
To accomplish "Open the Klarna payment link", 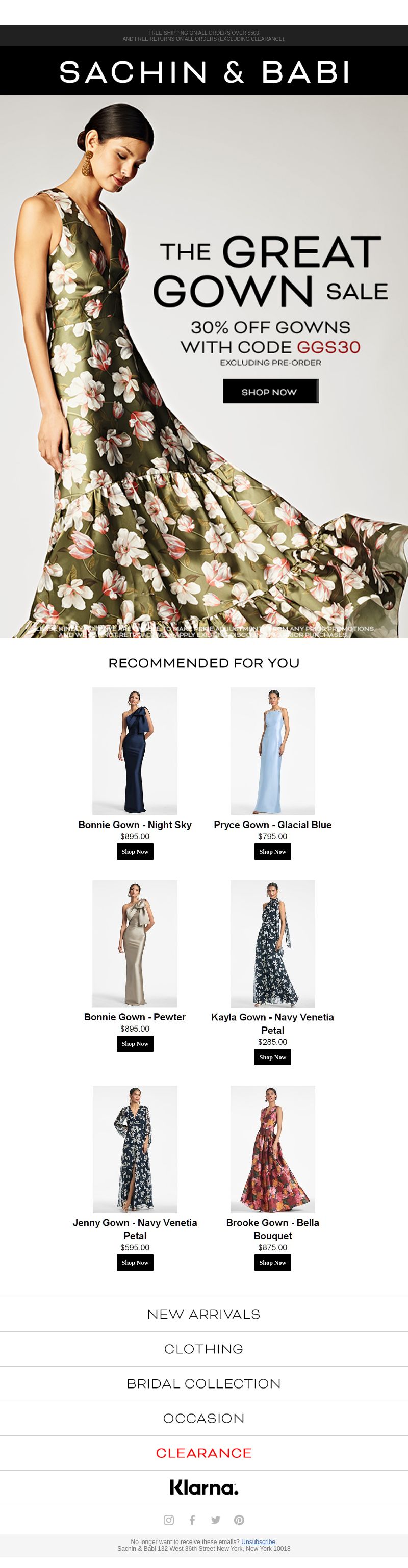I will pos(204,1487).
